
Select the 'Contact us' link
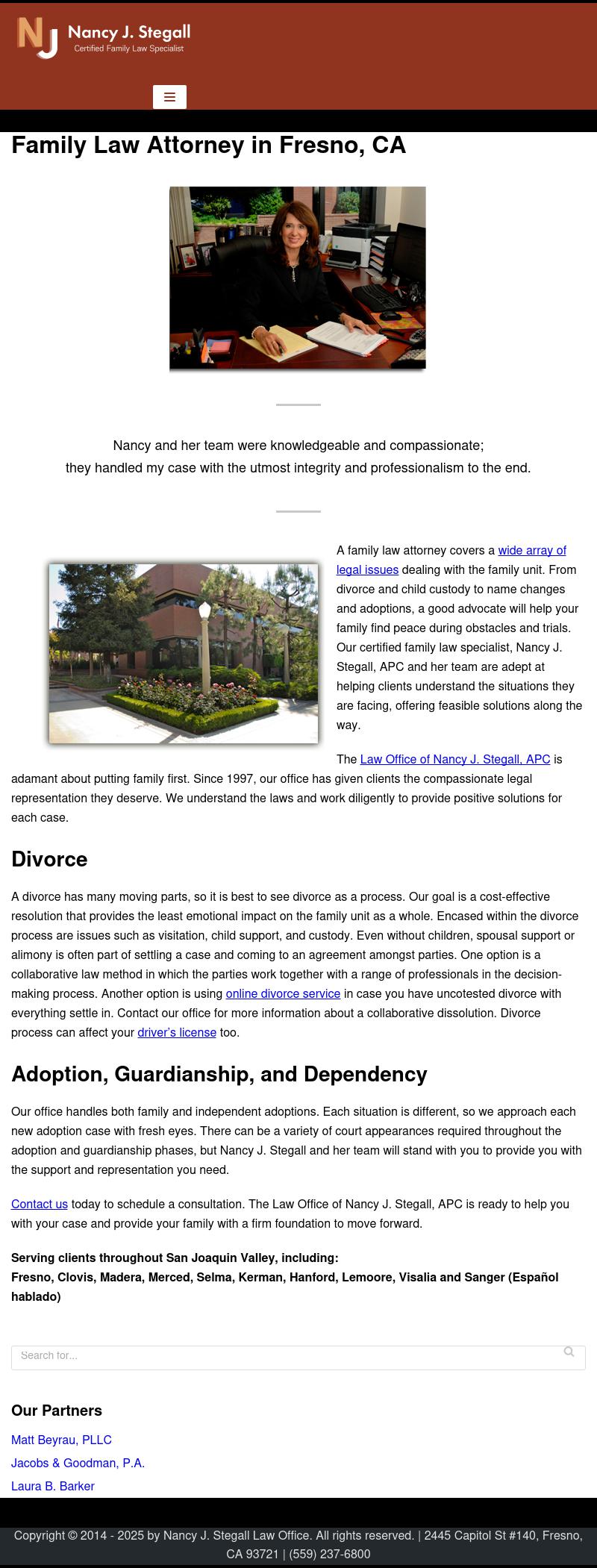[x=39, y=1204]
